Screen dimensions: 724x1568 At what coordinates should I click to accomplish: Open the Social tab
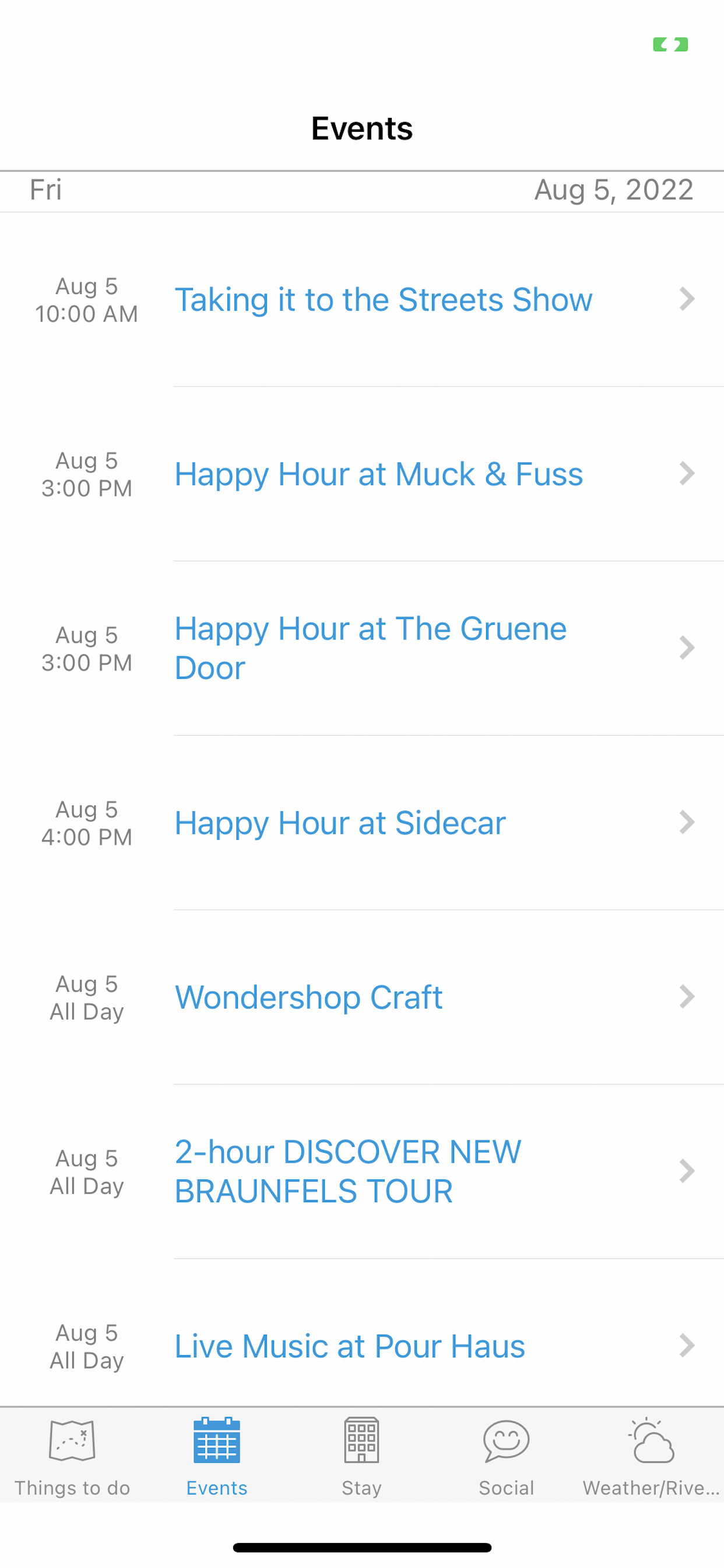[507, 1456]
